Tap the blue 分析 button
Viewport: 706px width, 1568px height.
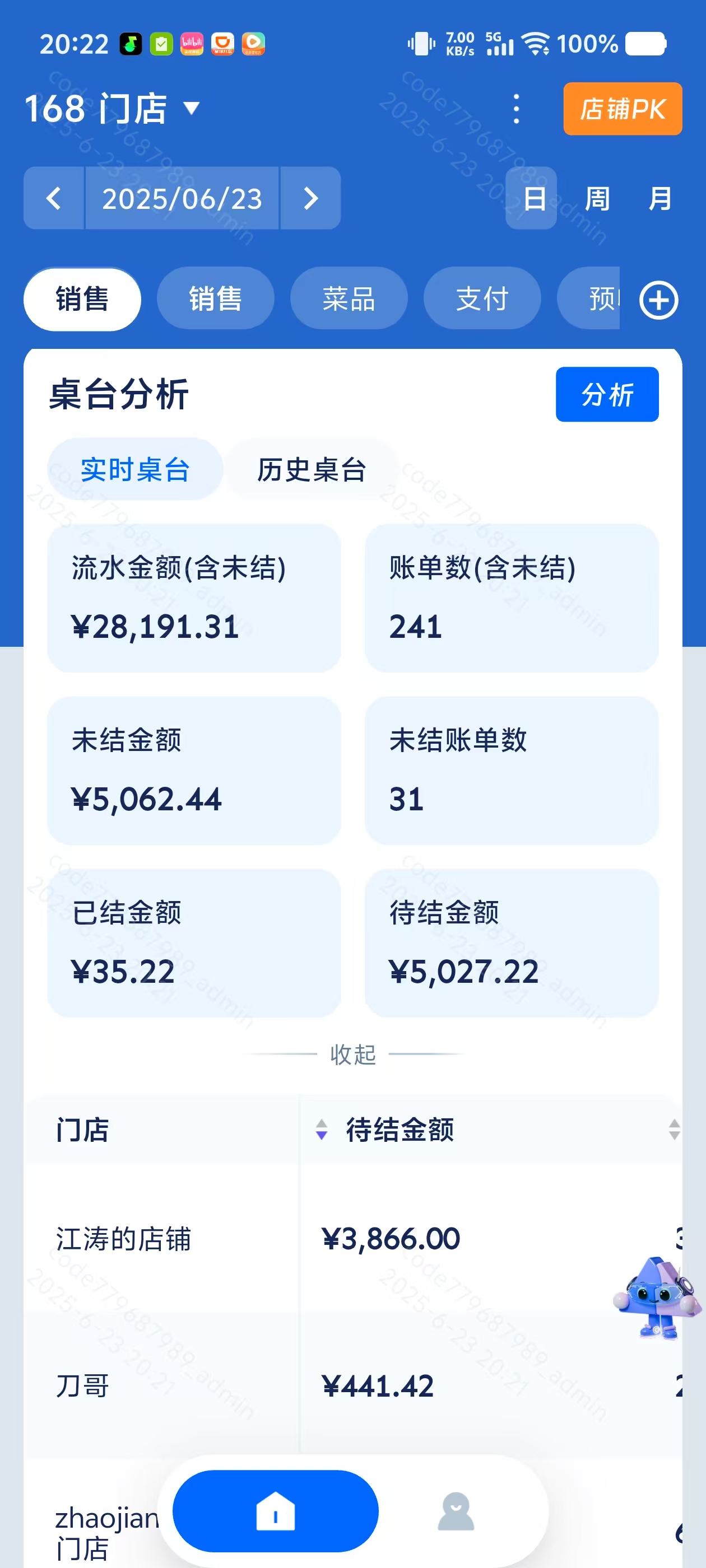[x=607, y=394]
